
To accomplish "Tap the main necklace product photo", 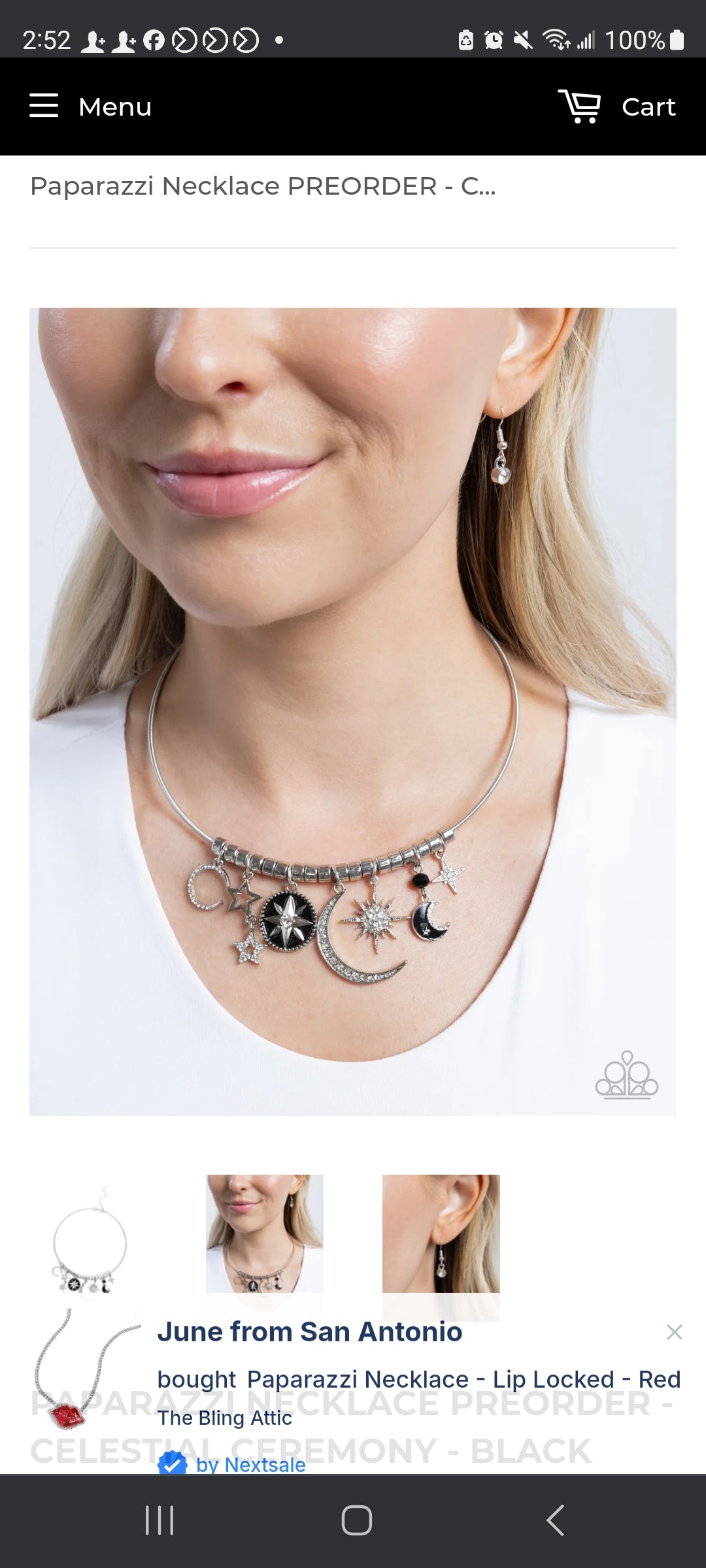I will point(353,711).
